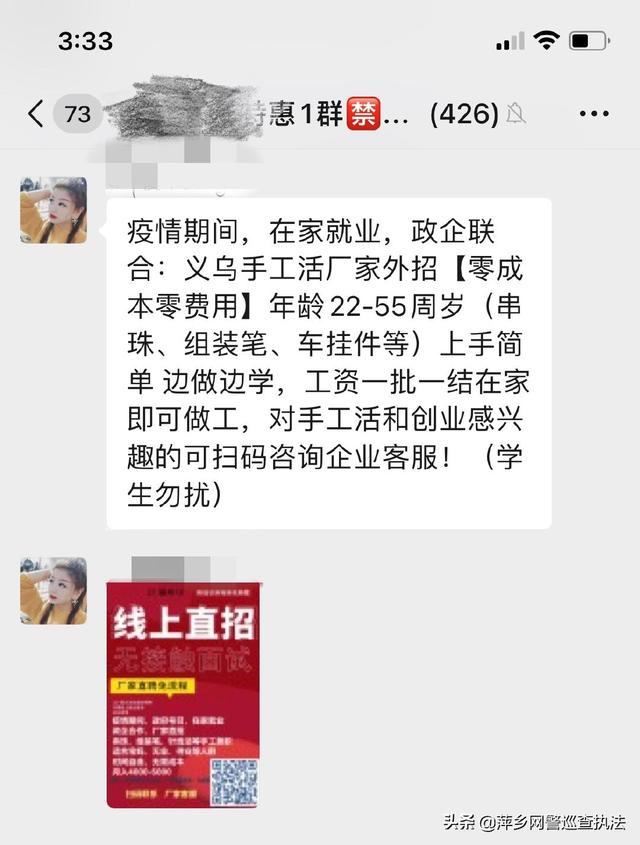Go back to the chat list
Screen dimensions: 640x845
[x=36, y=114]
